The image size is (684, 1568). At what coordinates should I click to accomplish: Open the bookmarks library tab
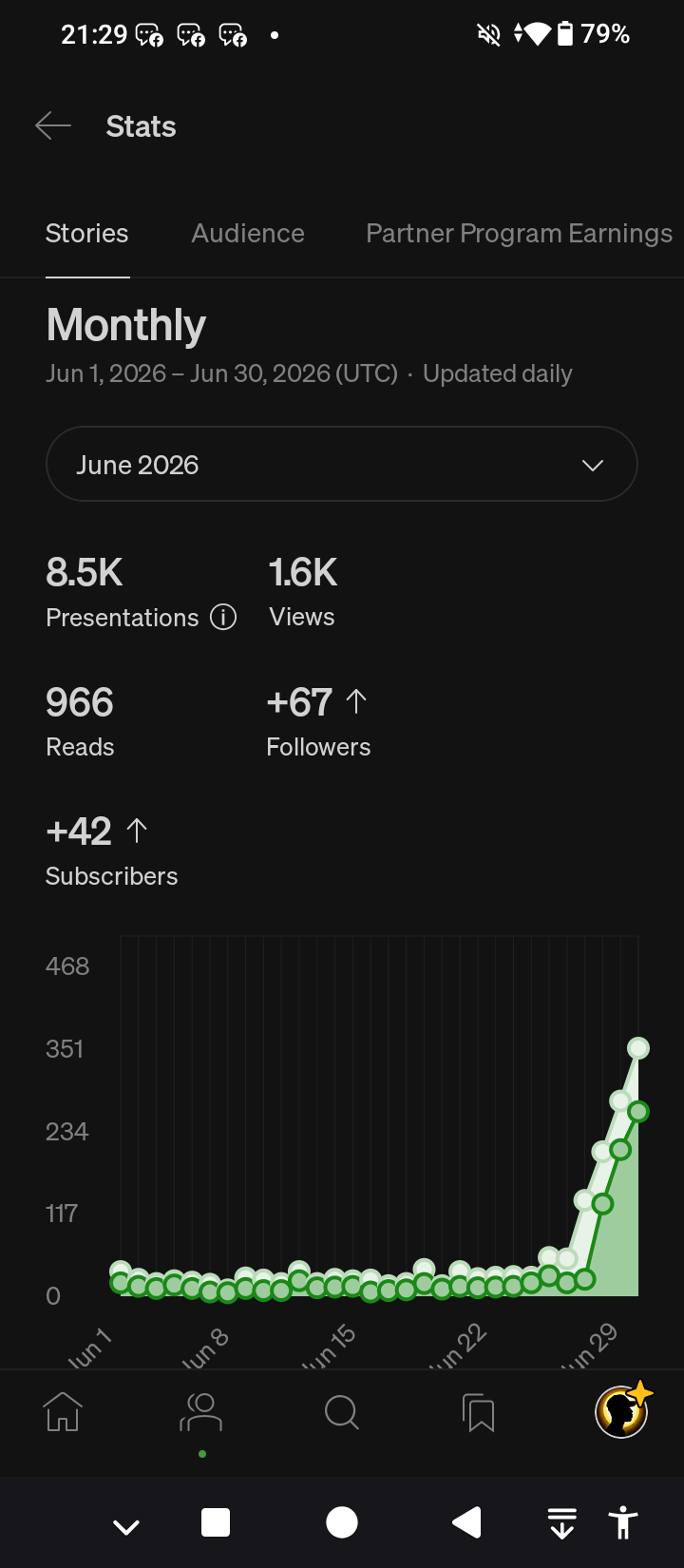[x=479, y=1412]
